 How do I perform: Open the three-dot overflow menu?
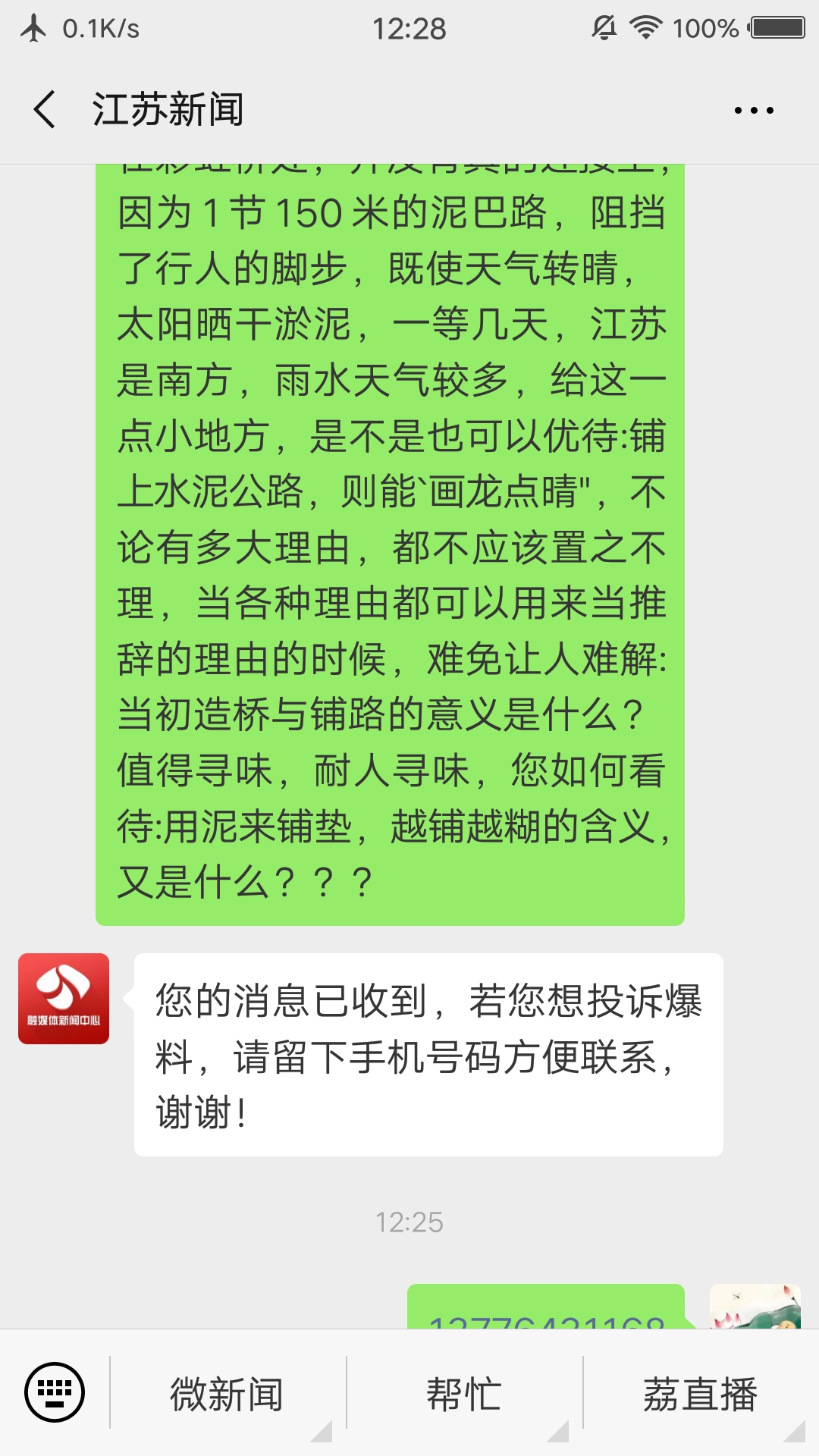click(753, 110)
